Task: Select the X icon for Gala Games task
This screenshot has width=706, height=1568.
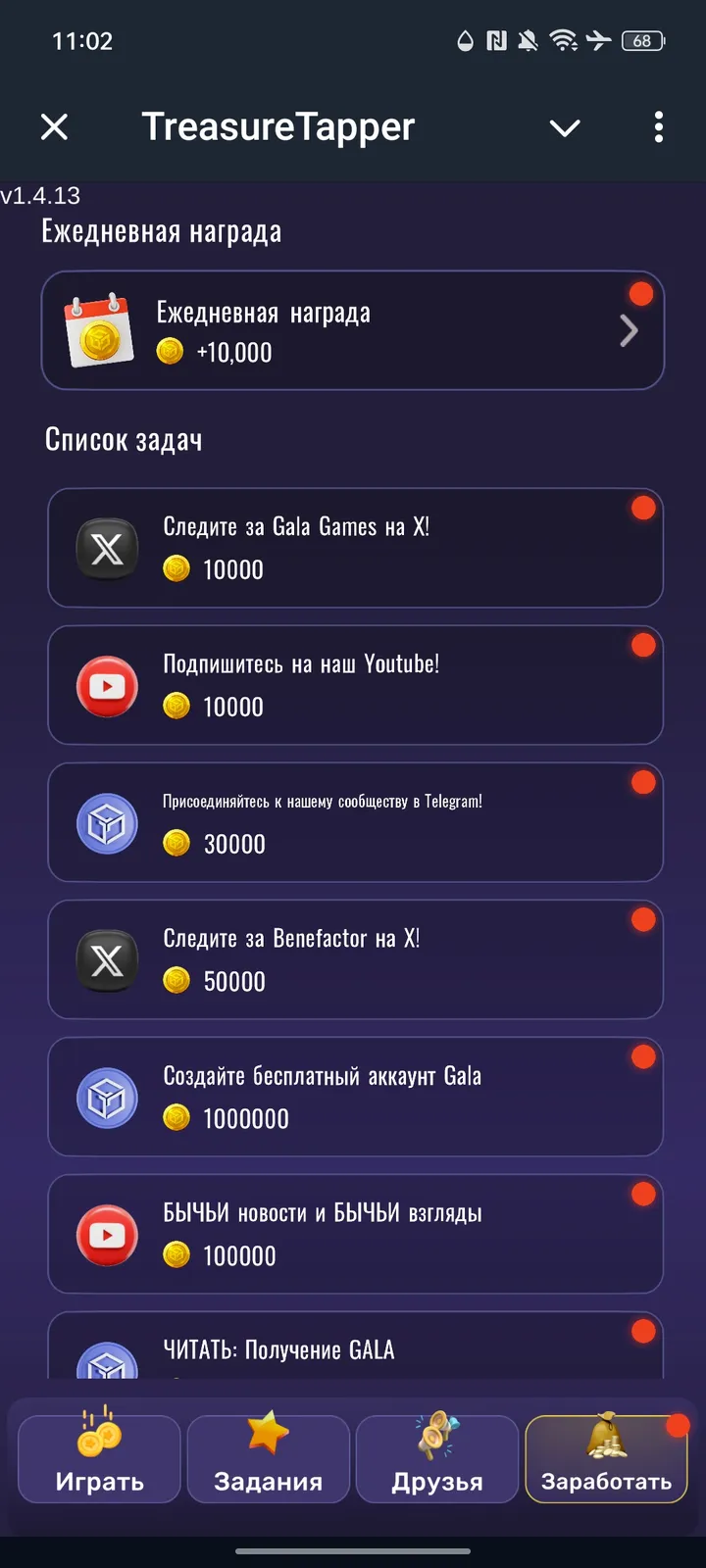Action: 107,548
